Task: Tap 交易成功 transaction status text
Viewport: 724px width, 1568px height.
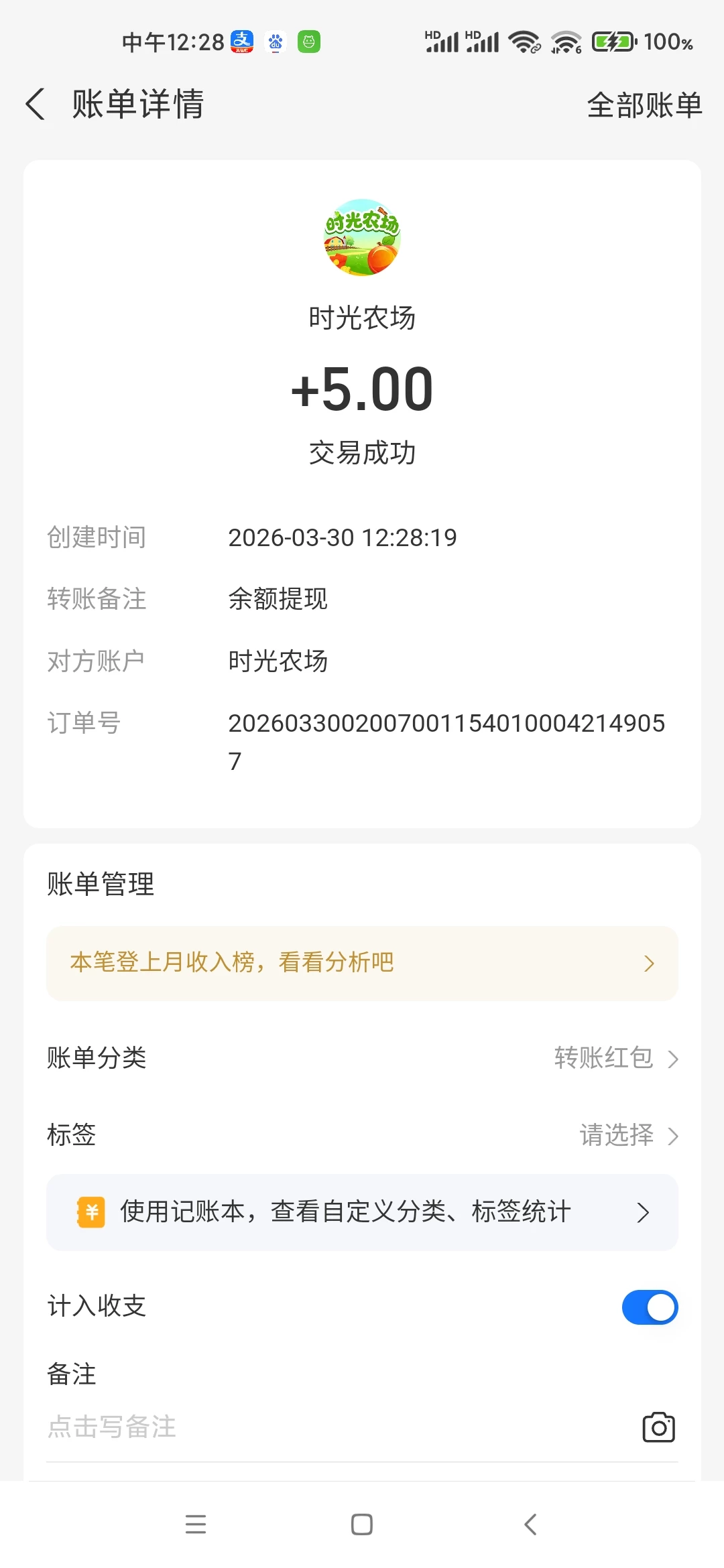Action: 362,452
